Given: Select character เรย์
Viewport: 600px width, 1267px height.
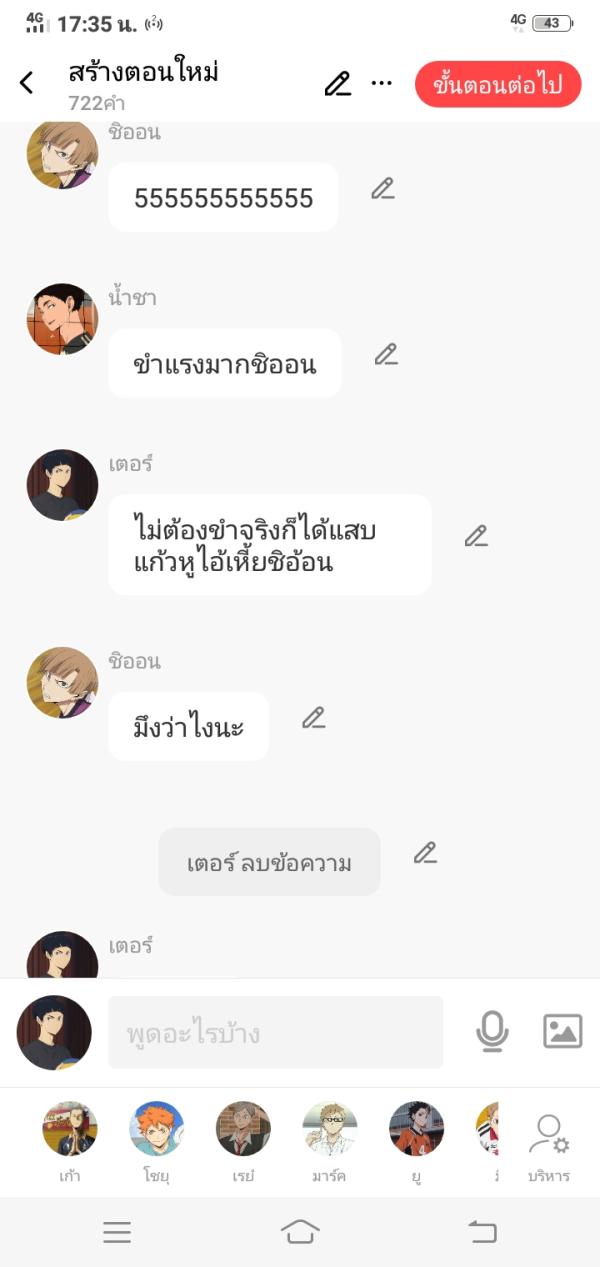Looking at the screenshot, I should (243, 1130).
